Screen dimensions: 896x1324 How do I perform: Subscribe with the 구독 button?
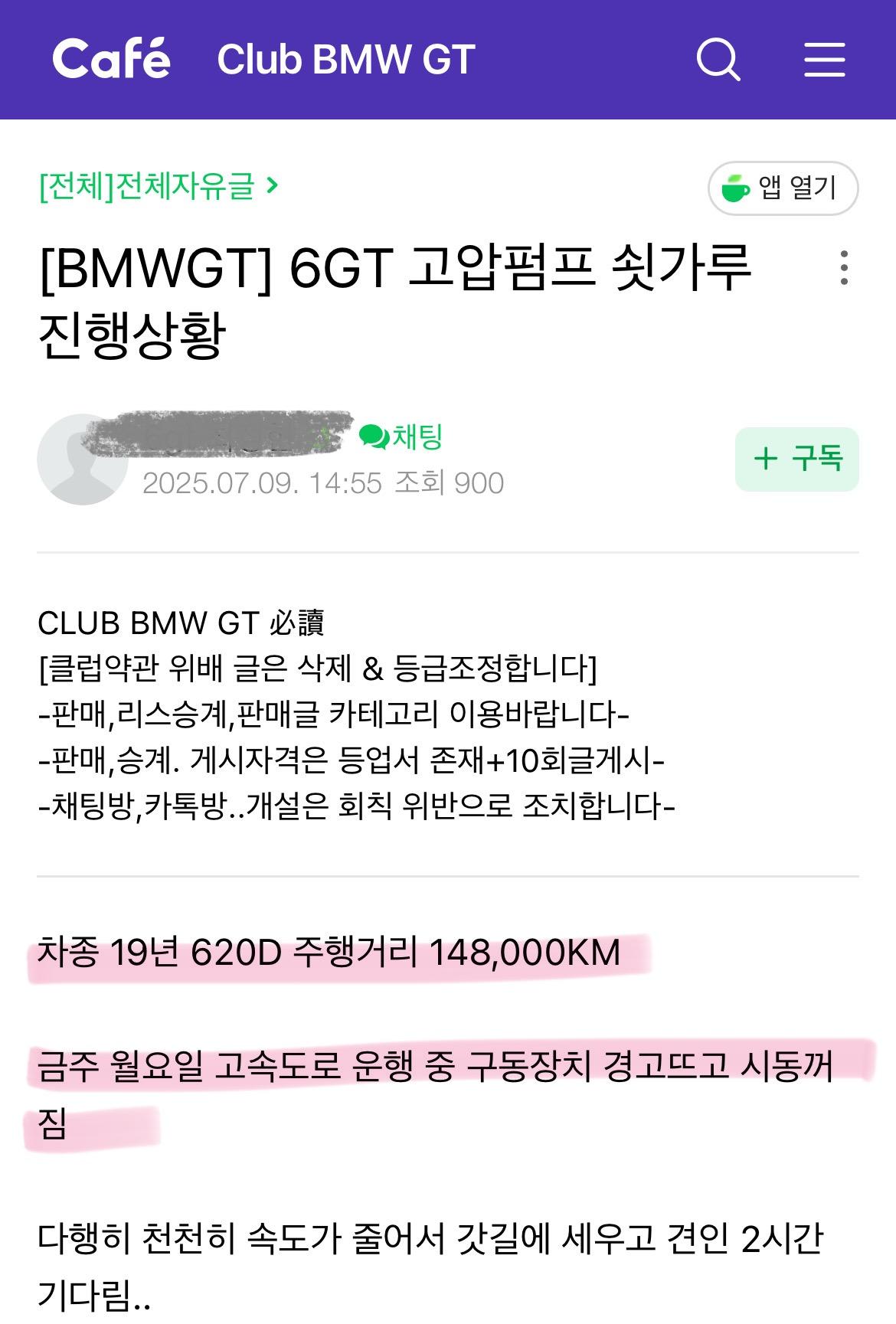click(796, 459)
